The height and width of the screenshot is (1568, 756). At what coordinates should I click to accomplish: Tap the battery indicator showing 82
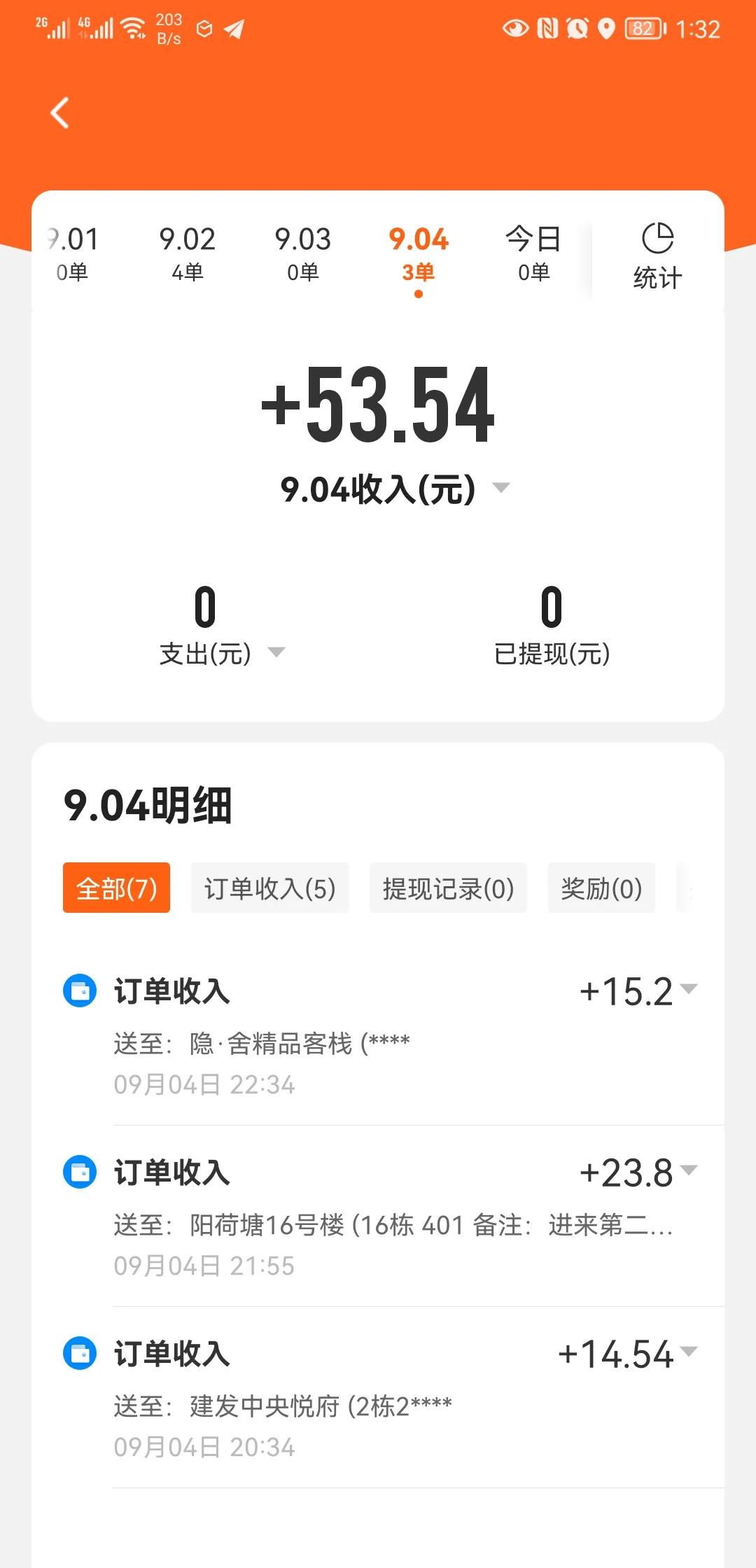pos(641,28)
